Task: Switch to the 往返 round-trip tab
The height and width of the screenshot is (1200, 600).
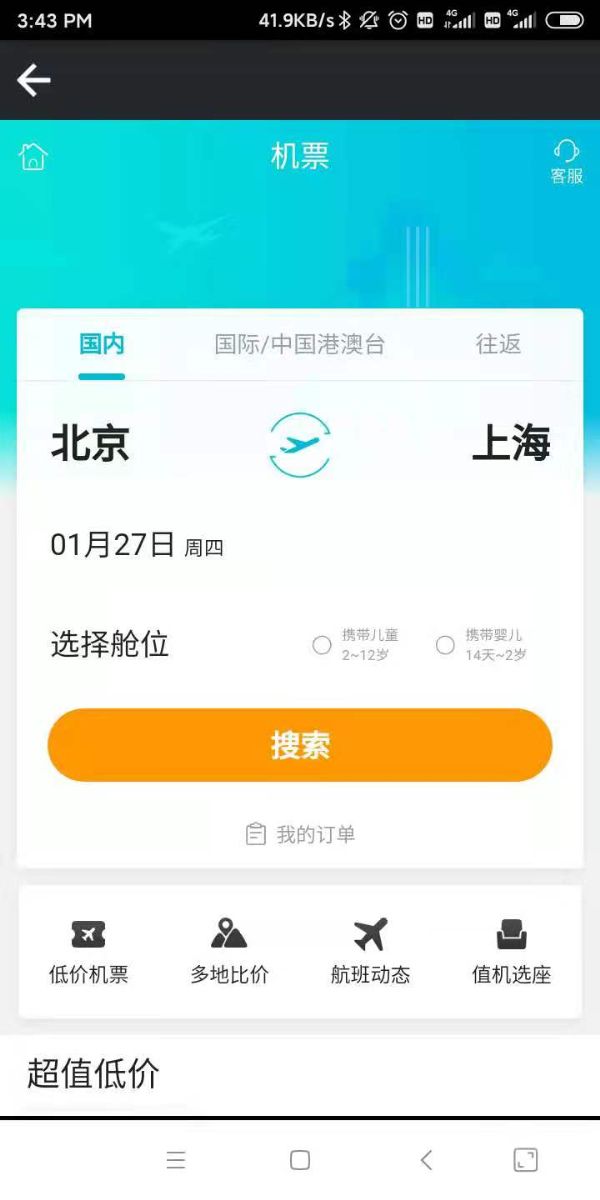Action: 498,344
